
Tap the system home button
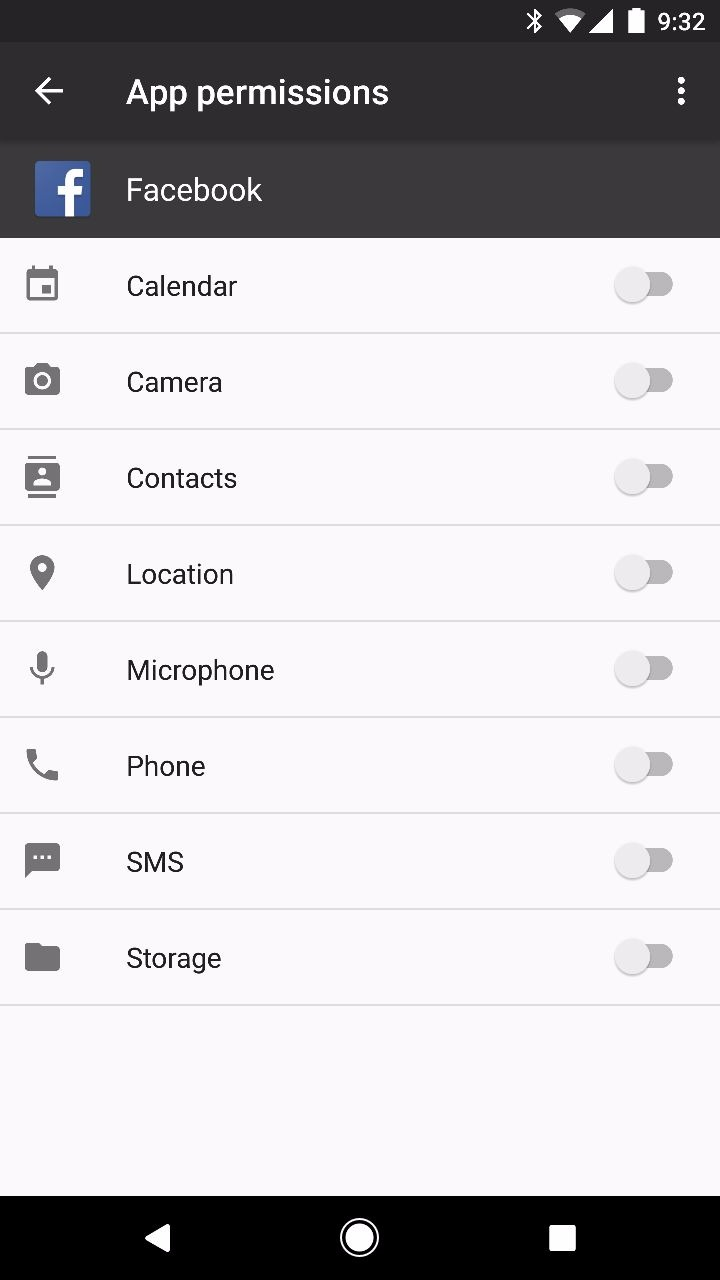[359, 1238]
